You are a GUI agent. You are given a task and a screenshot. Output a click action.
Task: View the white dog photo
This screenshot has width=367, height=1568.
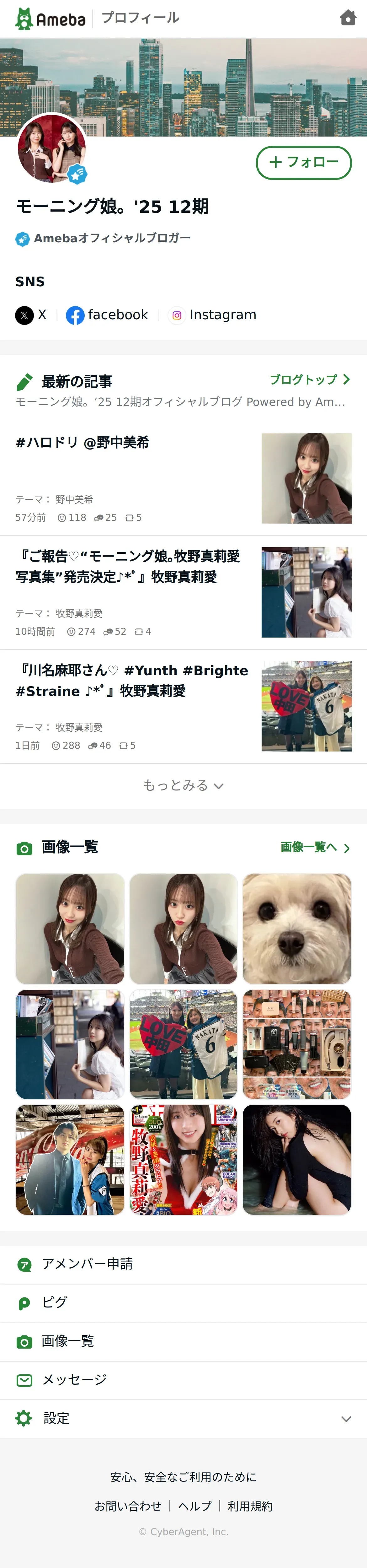point(296,928)
